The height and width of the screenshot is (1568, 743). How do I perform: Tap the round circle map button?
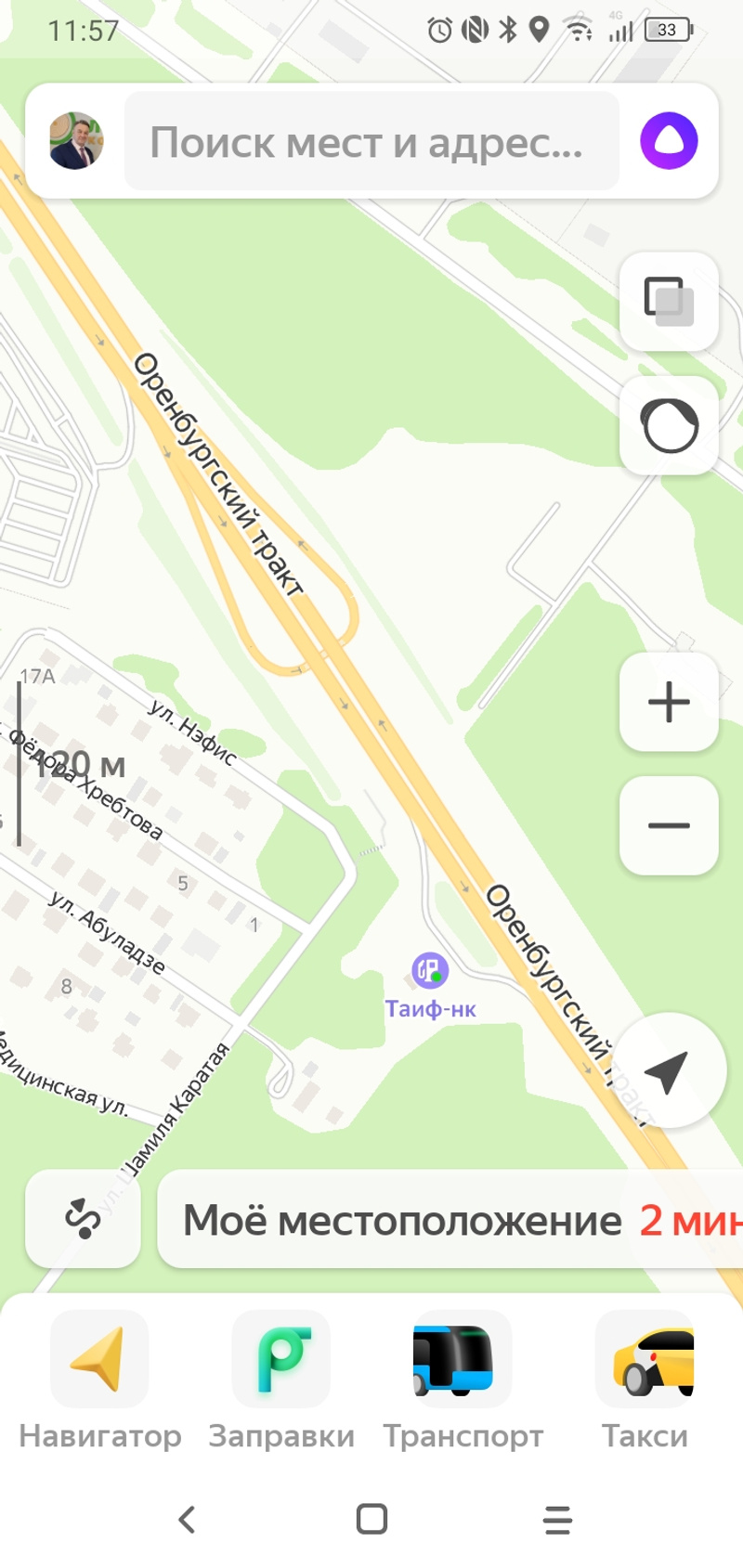click(669, 426)
